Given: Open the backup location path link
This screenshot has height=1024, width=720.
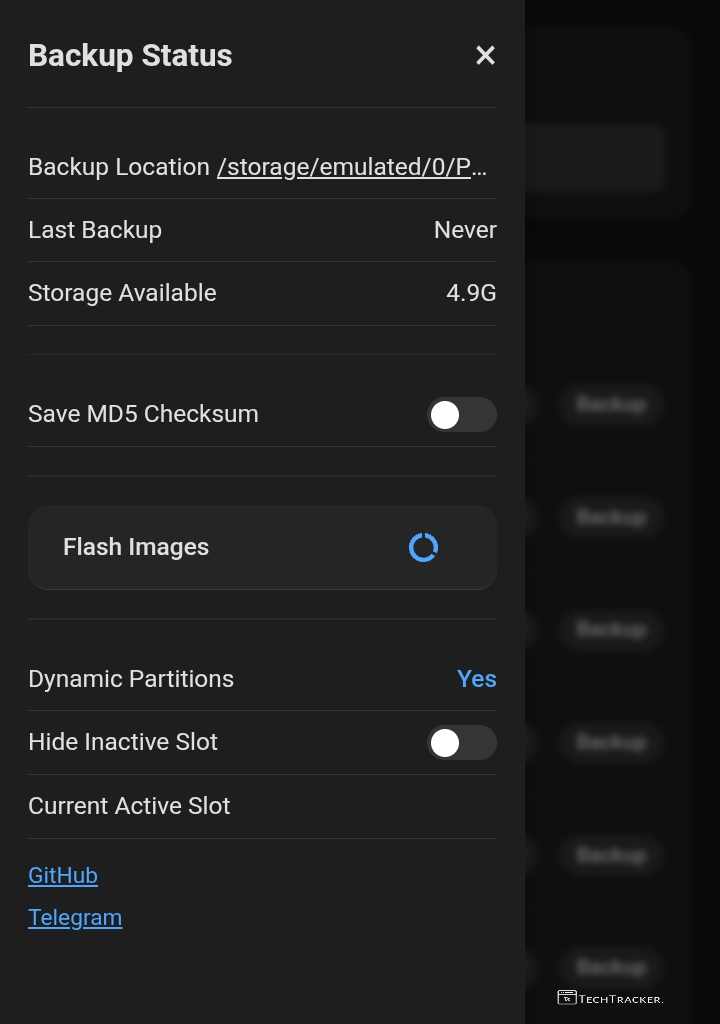Looking at the screenshot, I should [351, 167].
